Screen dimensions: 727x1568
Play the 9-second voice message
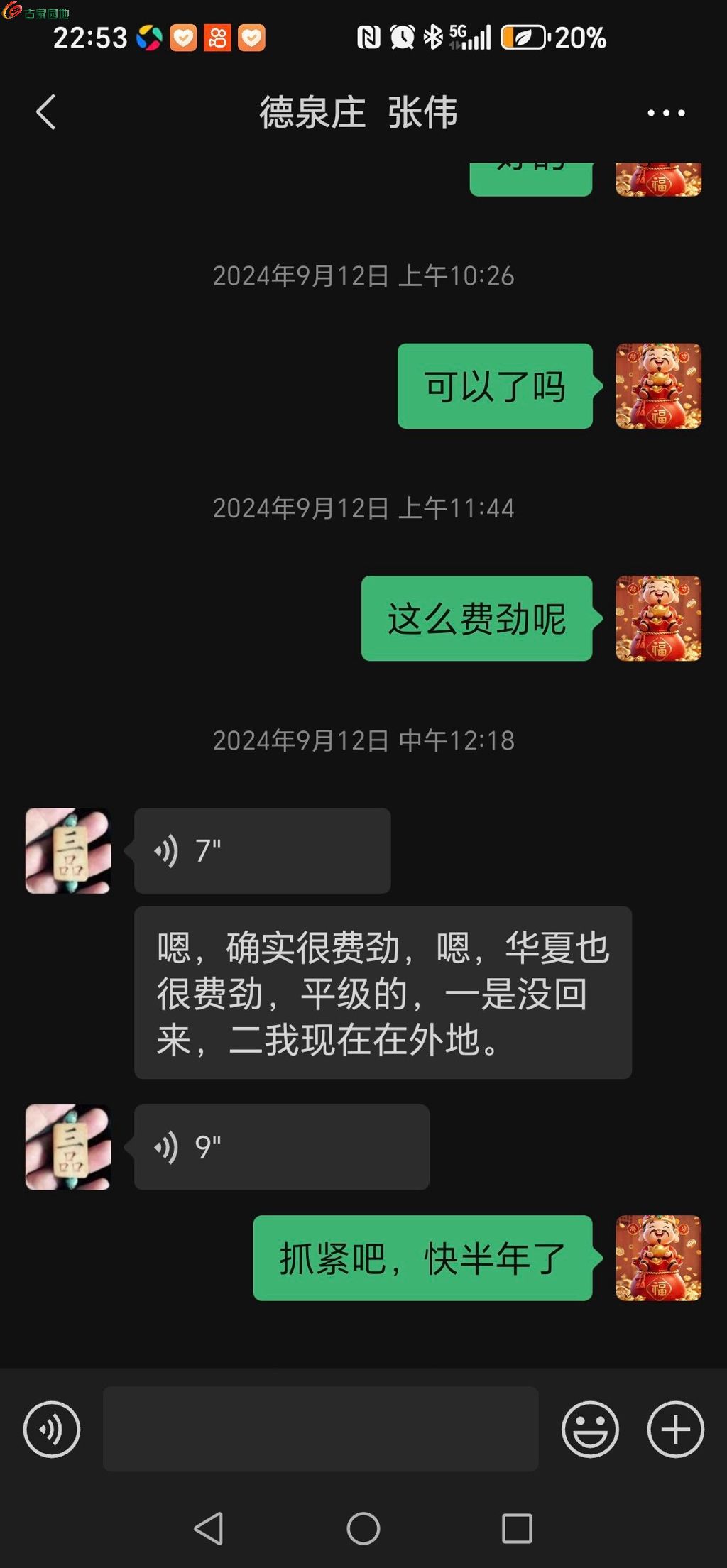[x=281, y=1147]
